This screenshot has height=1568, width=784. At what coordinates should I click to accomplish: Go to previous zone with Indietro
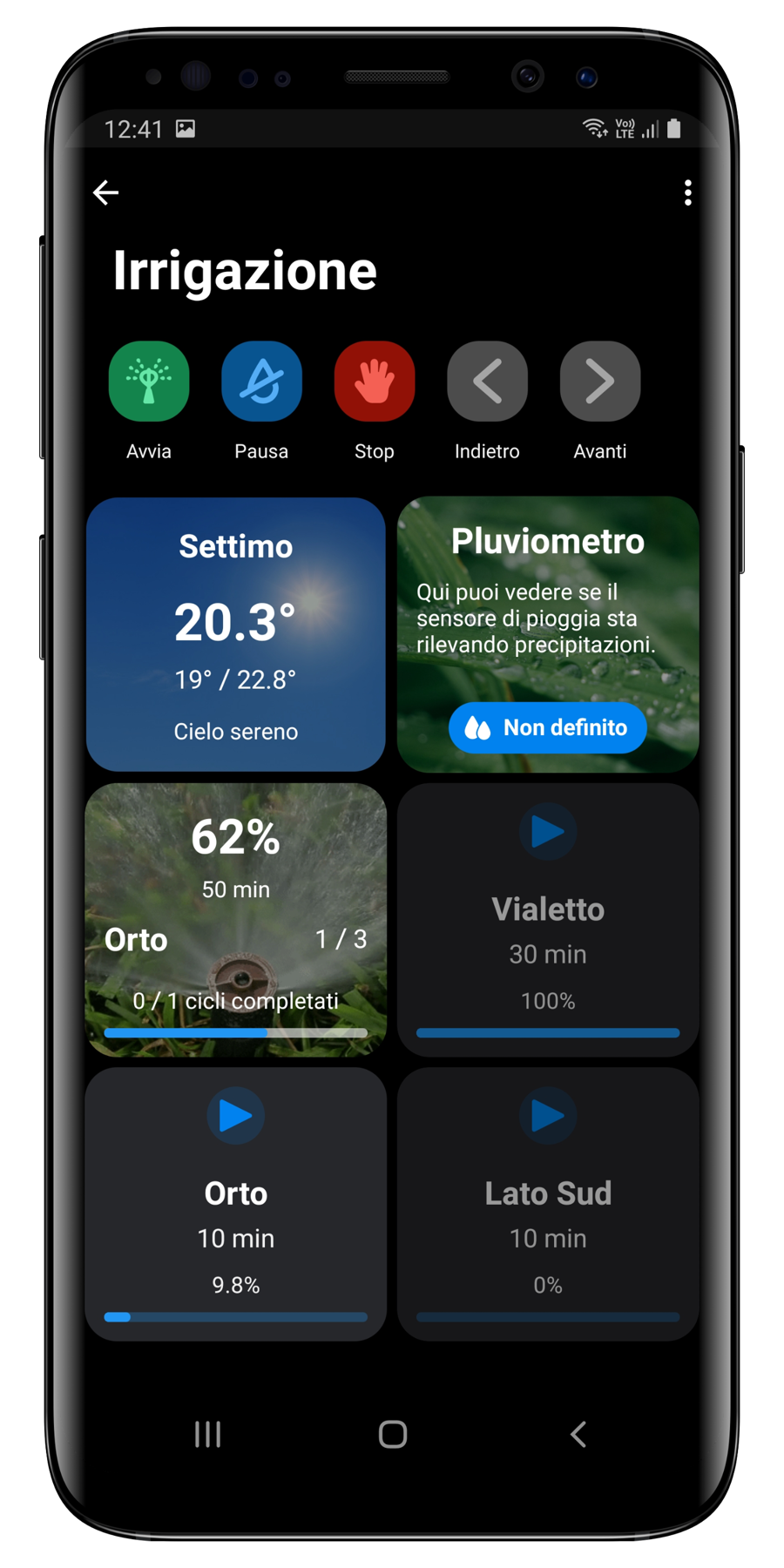(487, 382)
